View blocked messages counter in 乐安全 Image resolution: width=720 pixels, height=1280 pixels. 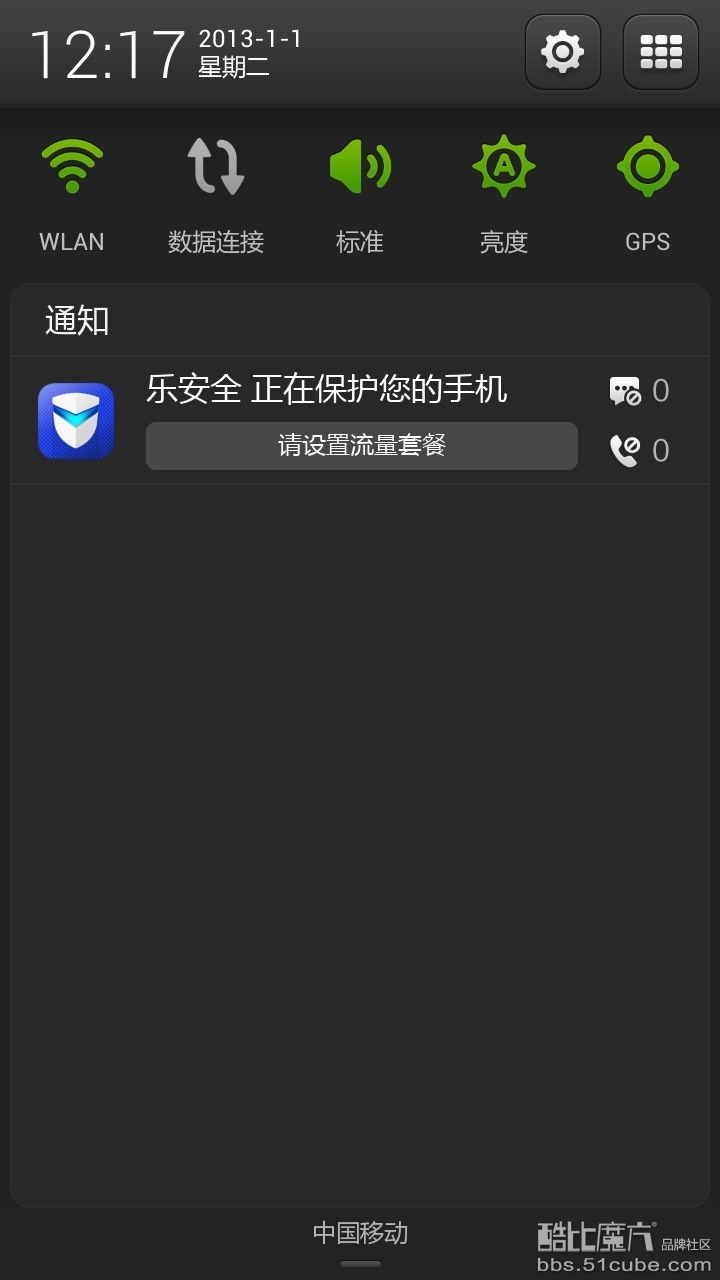tap(639, 391)
